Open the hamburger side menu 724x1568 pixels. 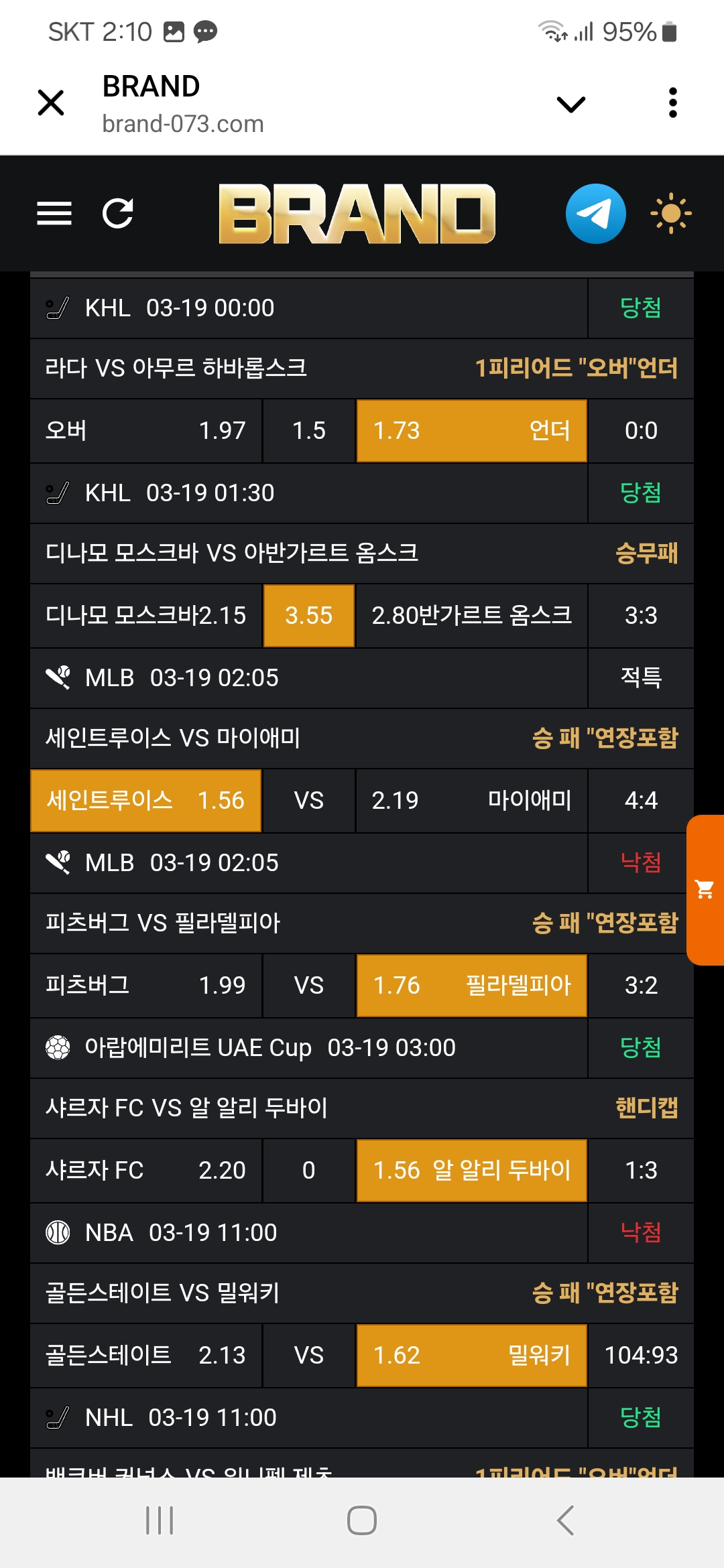click(54, 214)
